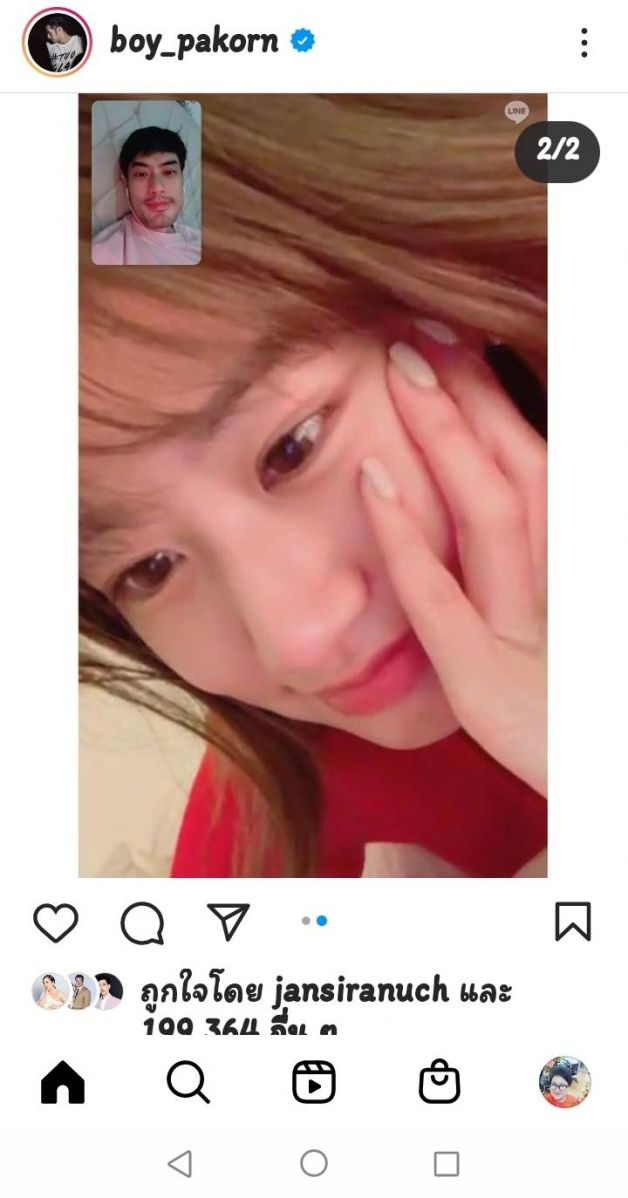The image size is (628, 1198).
Task: Go to the Home feed tab
Action: [62, 1083]
